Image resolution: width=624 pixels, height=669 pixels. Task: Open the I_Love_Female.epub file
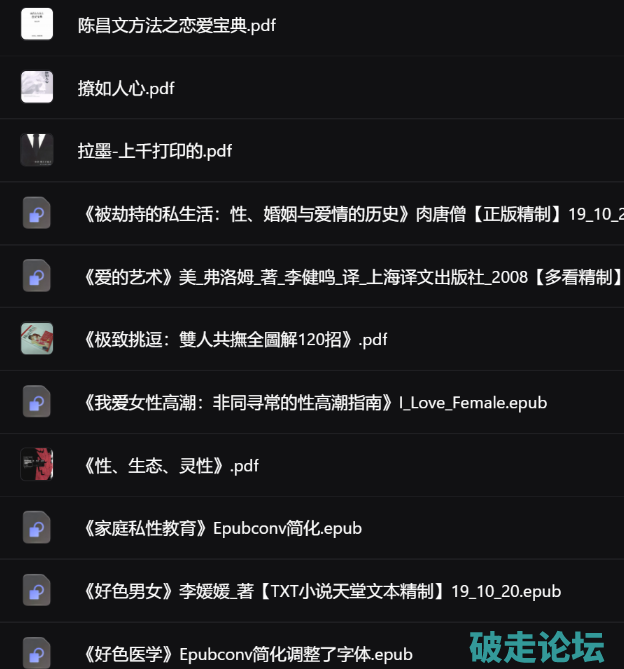point(312,403)
